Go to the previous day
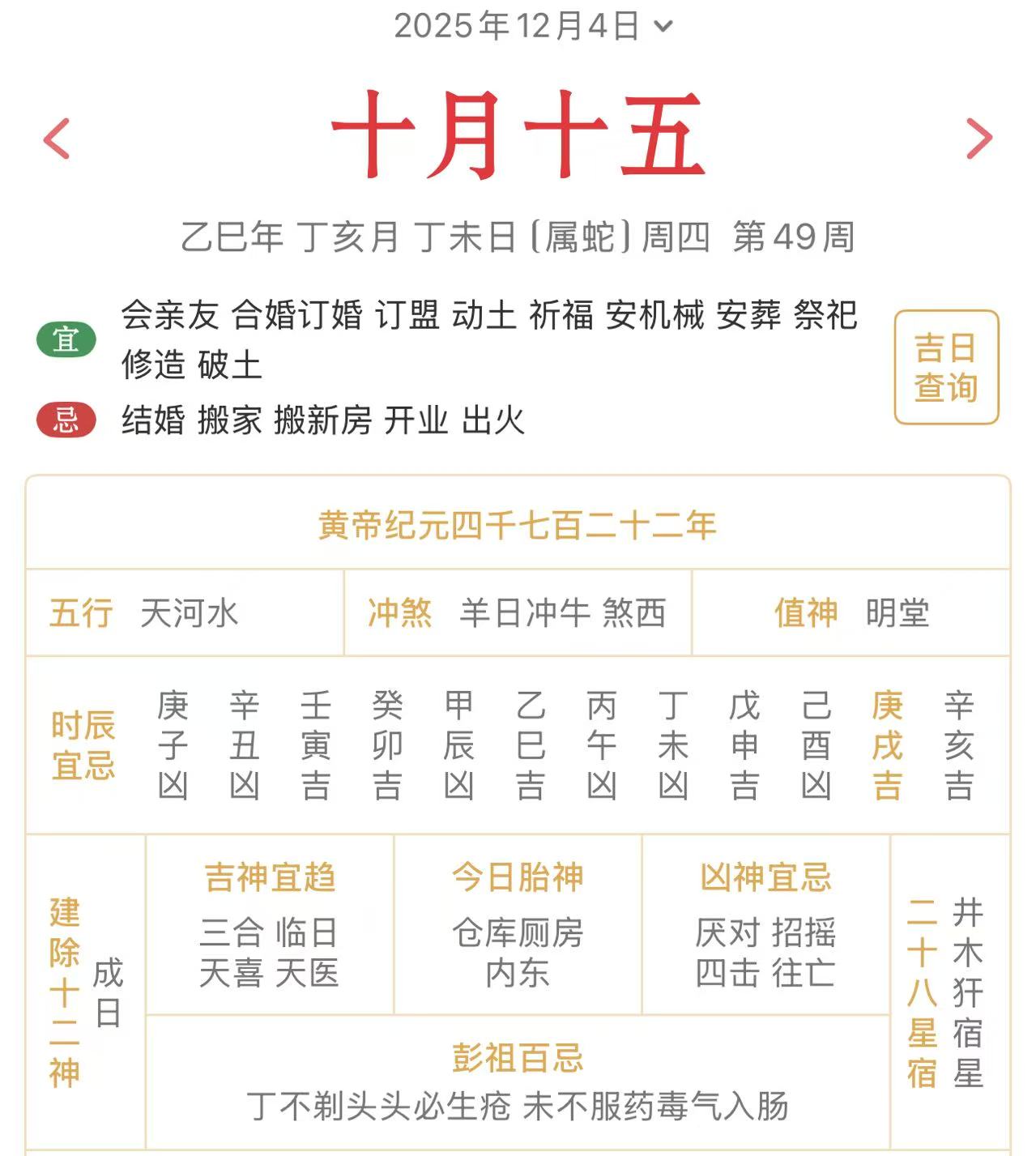This screenshot has width=1036, height=1156. coord(57,139)
